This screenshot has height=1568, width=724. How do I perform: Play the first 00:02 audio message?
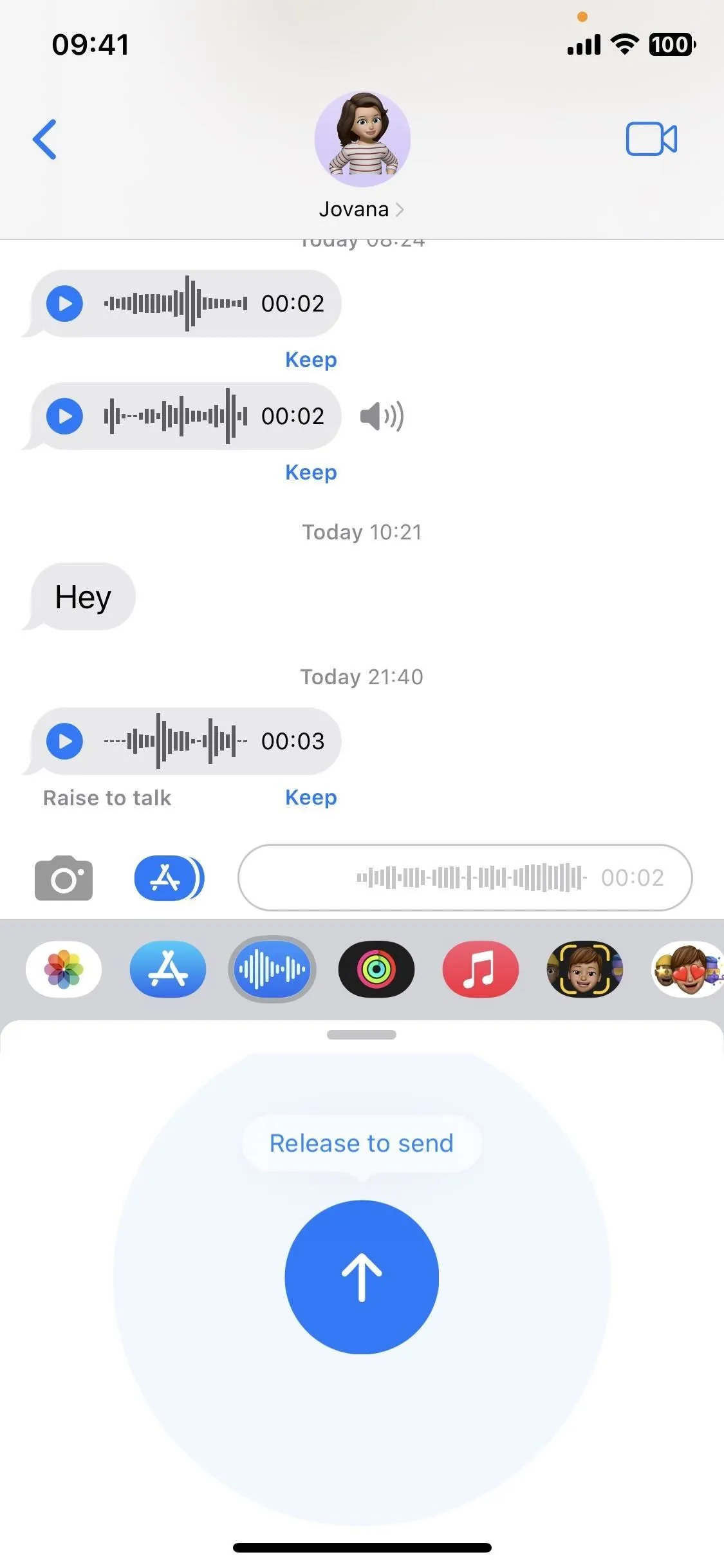pos(64,303)
